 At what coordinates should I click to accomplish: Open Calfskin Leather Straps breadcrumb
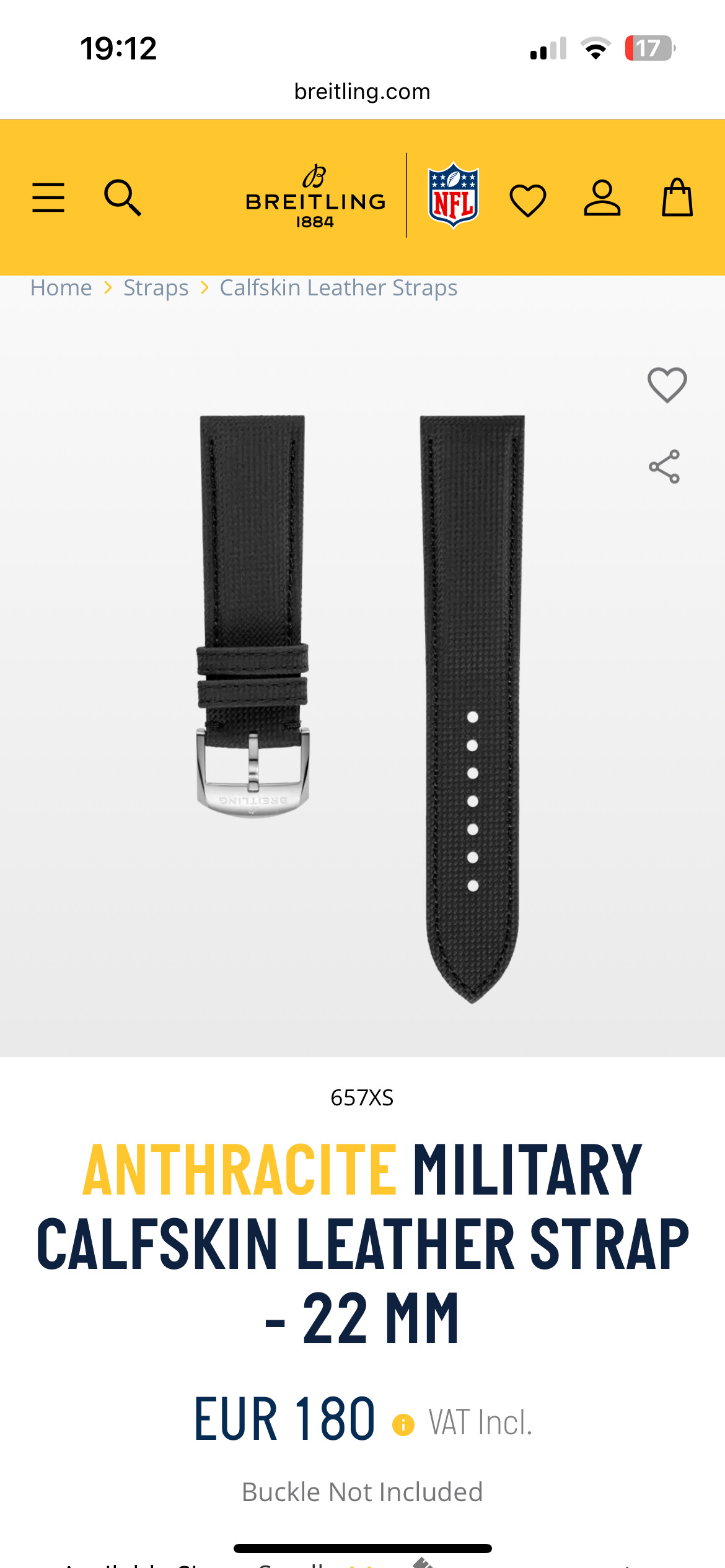coord(338,288)
